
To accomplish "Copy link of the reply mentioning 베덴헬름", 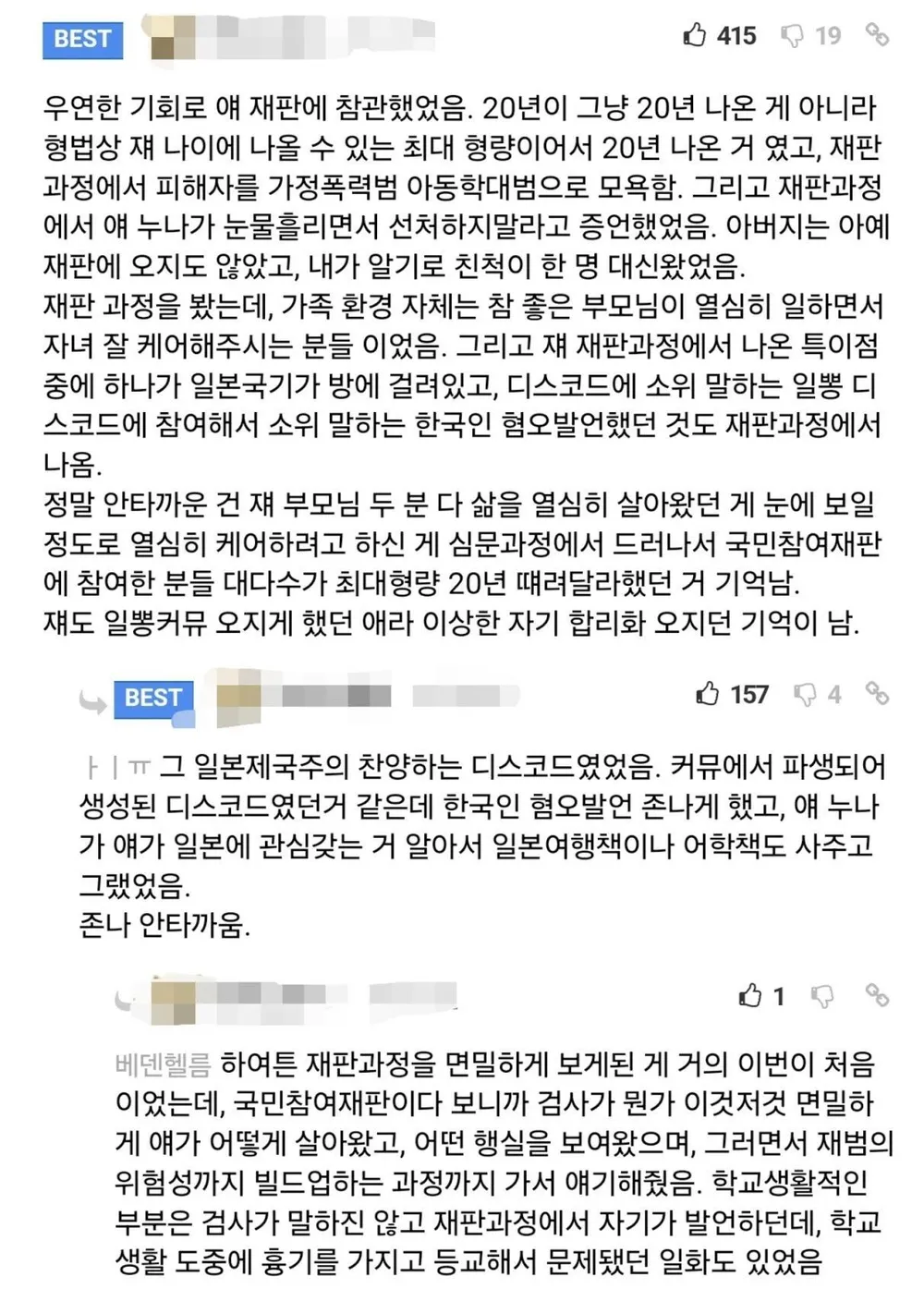I will 877,995.
